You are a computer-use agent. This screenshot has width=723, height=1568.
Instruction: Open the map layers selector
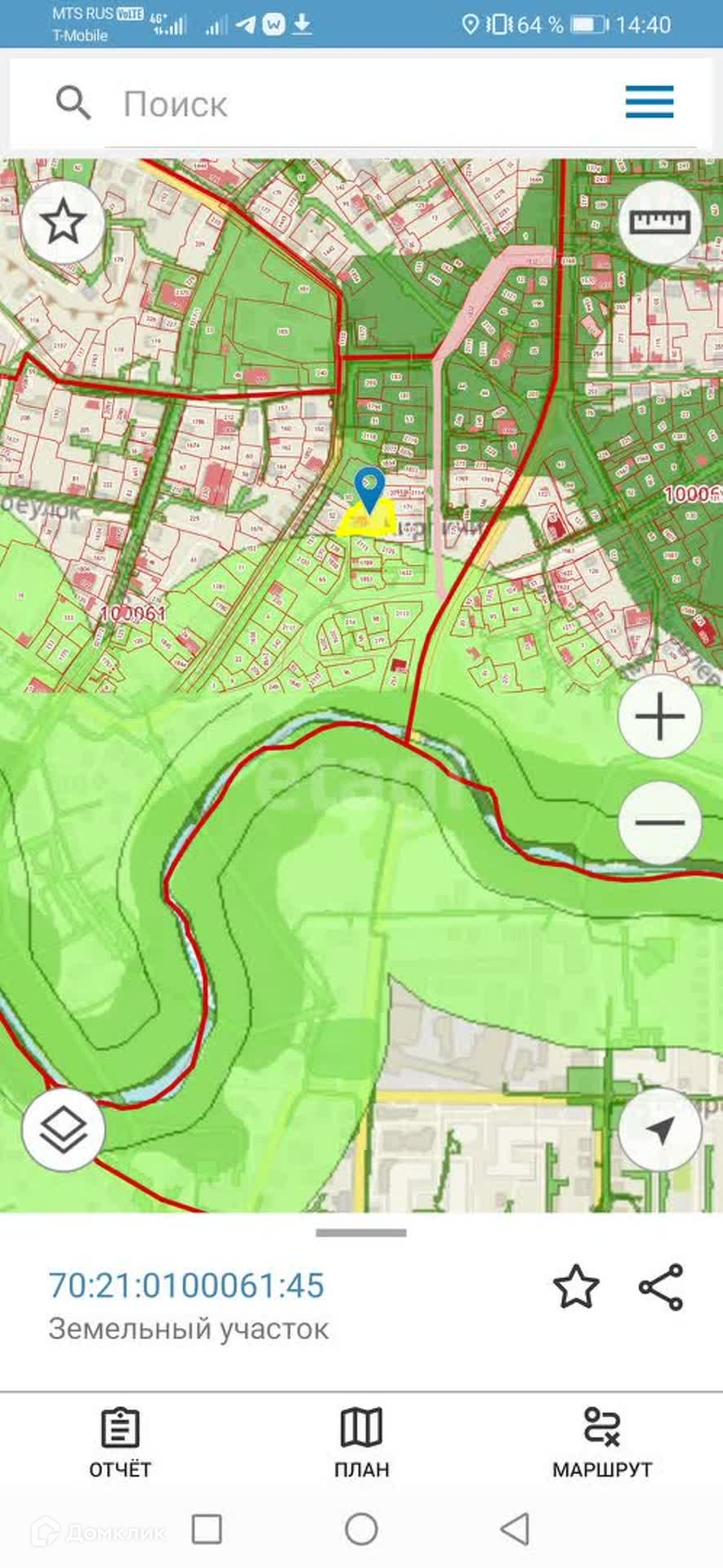tap(63, 1129)
